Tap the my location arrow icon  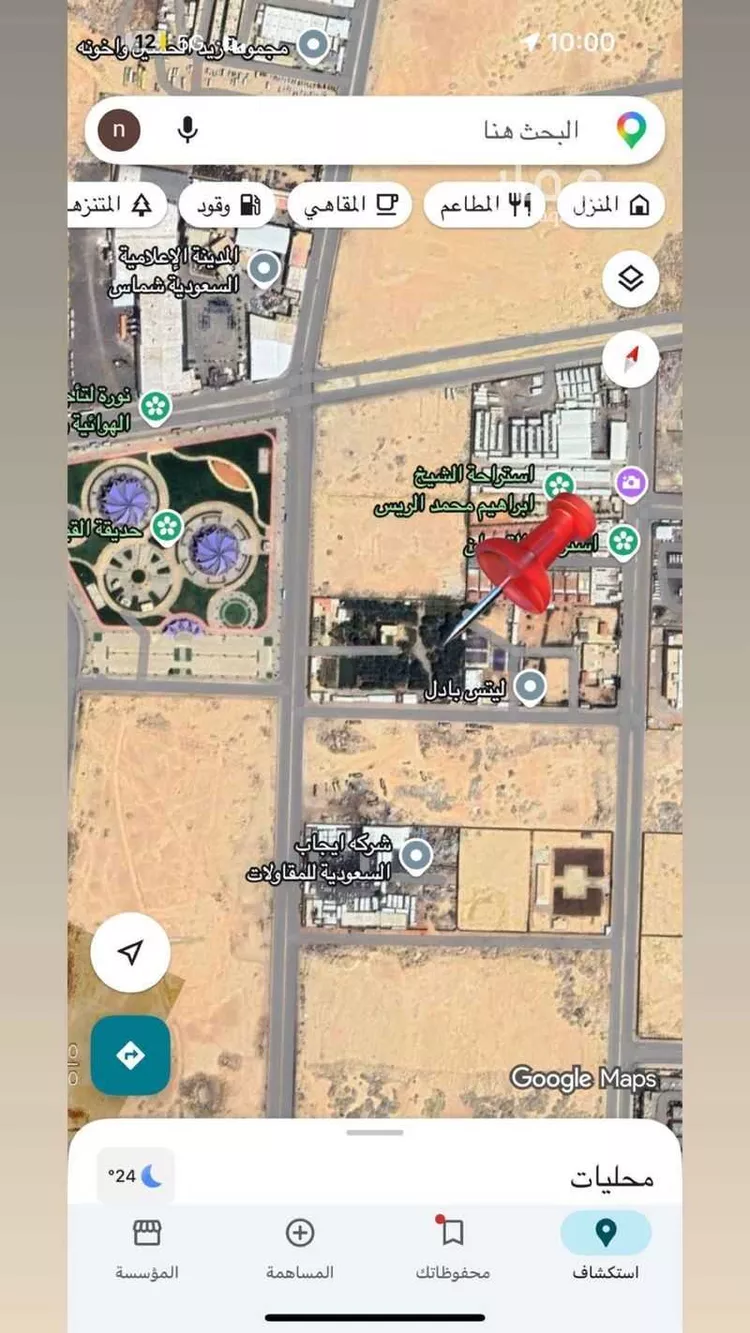point(129,952)
